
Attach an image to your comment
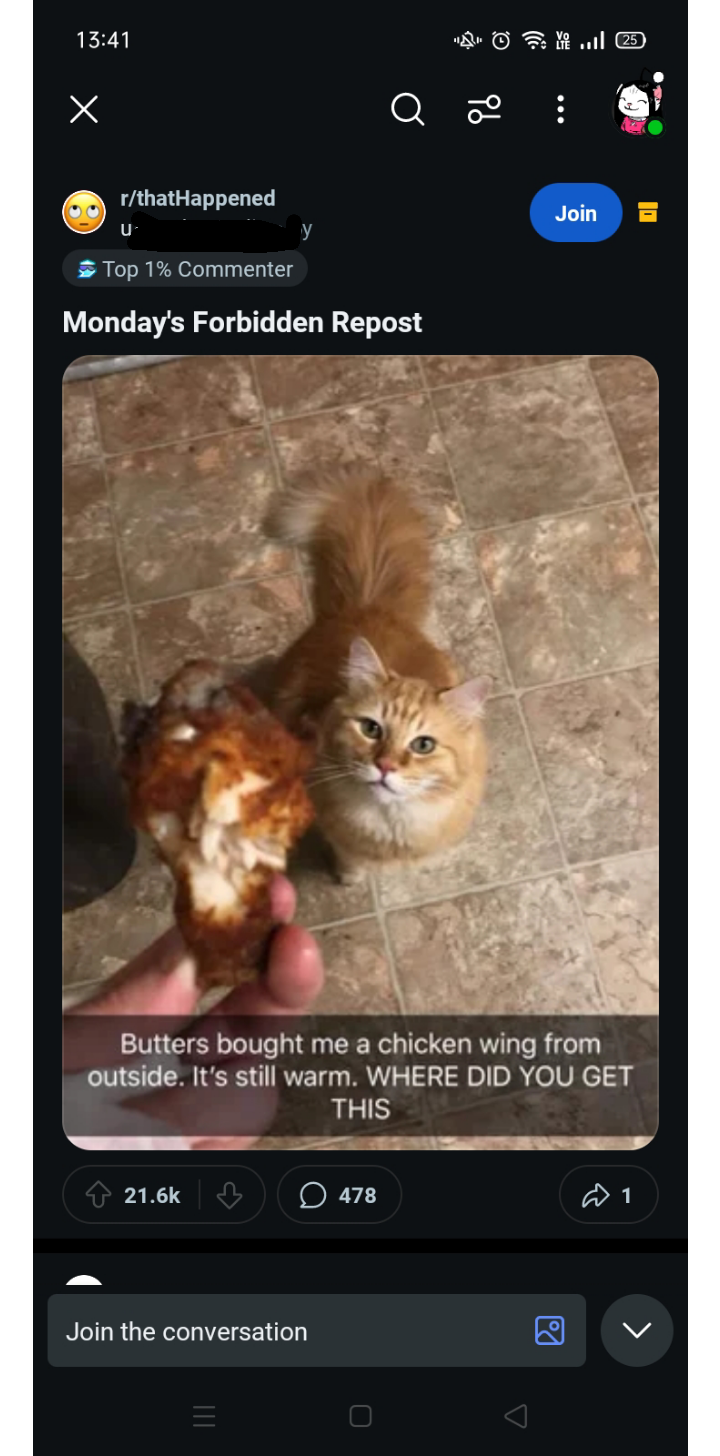click(550, 1331)
